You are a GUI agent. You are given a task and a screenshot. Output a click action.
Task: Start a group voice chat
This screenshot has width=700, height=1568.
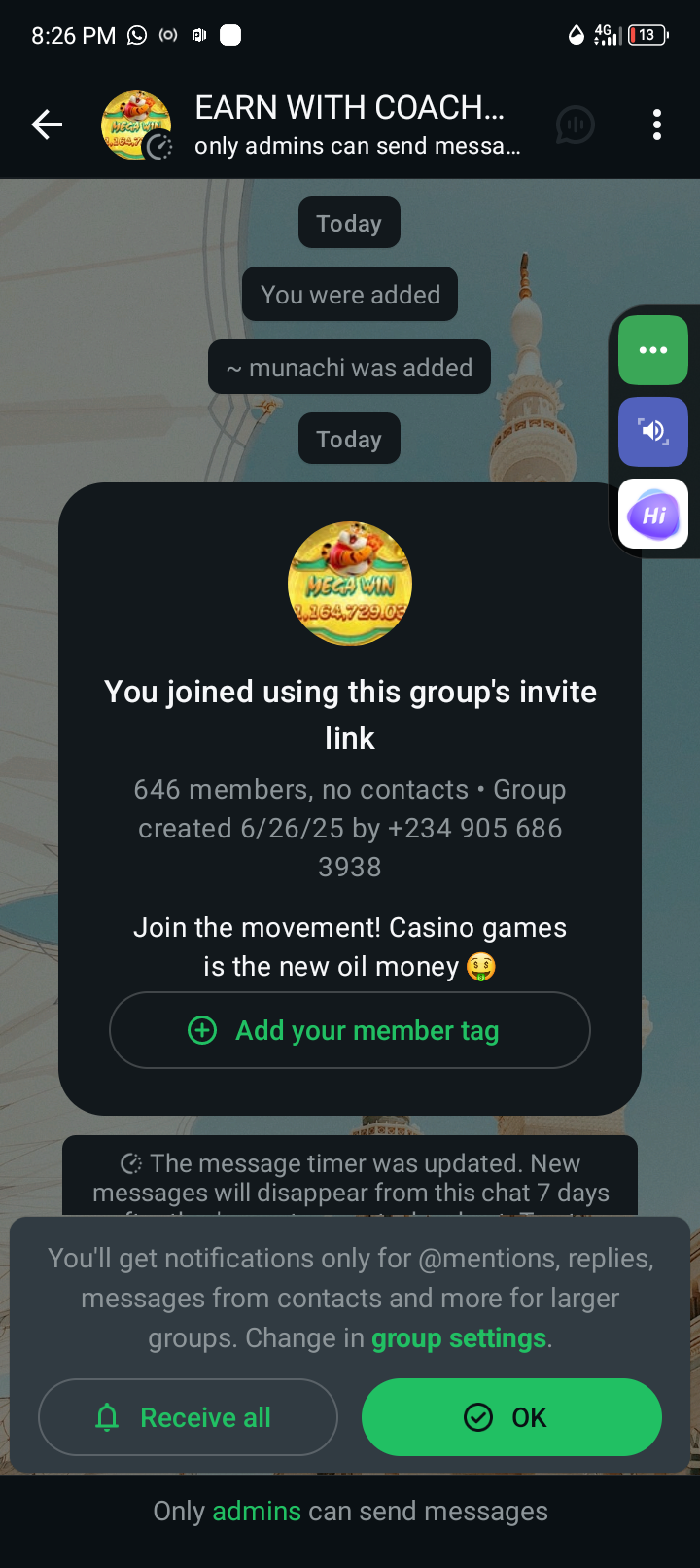pyautogui.click(x=575, y=125)
